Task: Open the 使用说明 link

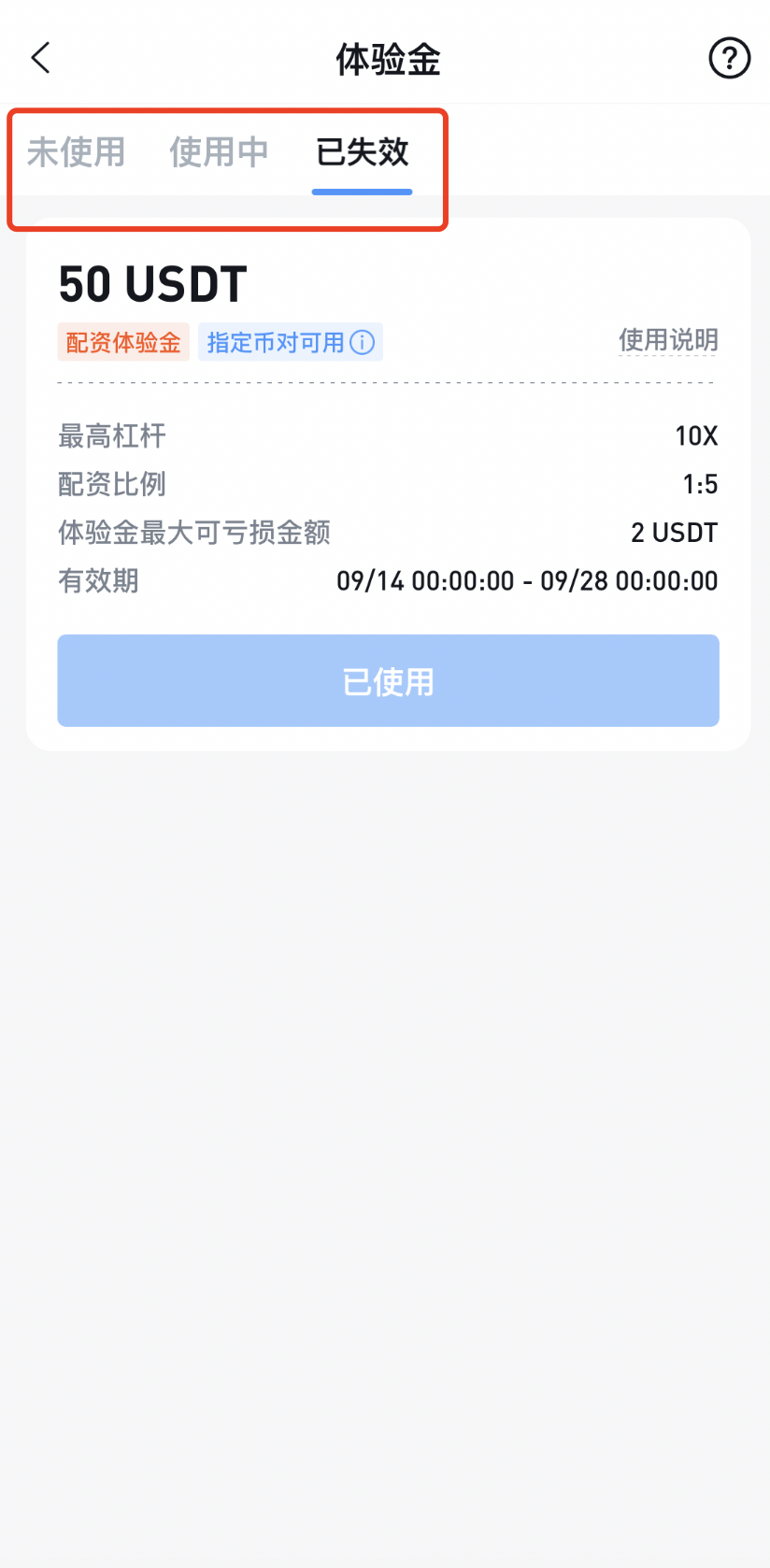Action: coord(668,340)
